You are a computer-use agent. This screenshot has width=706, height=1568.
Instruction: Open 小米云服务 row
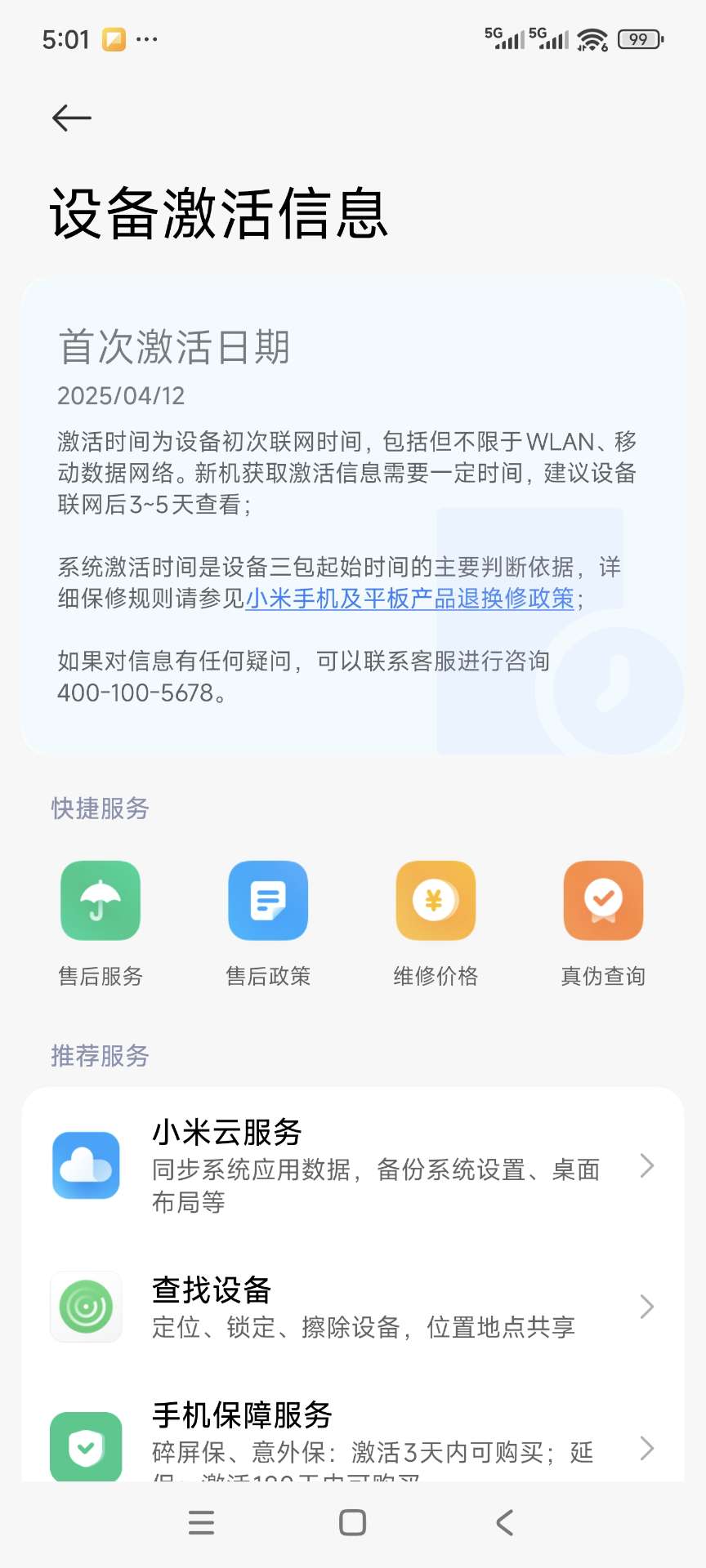353,1165
